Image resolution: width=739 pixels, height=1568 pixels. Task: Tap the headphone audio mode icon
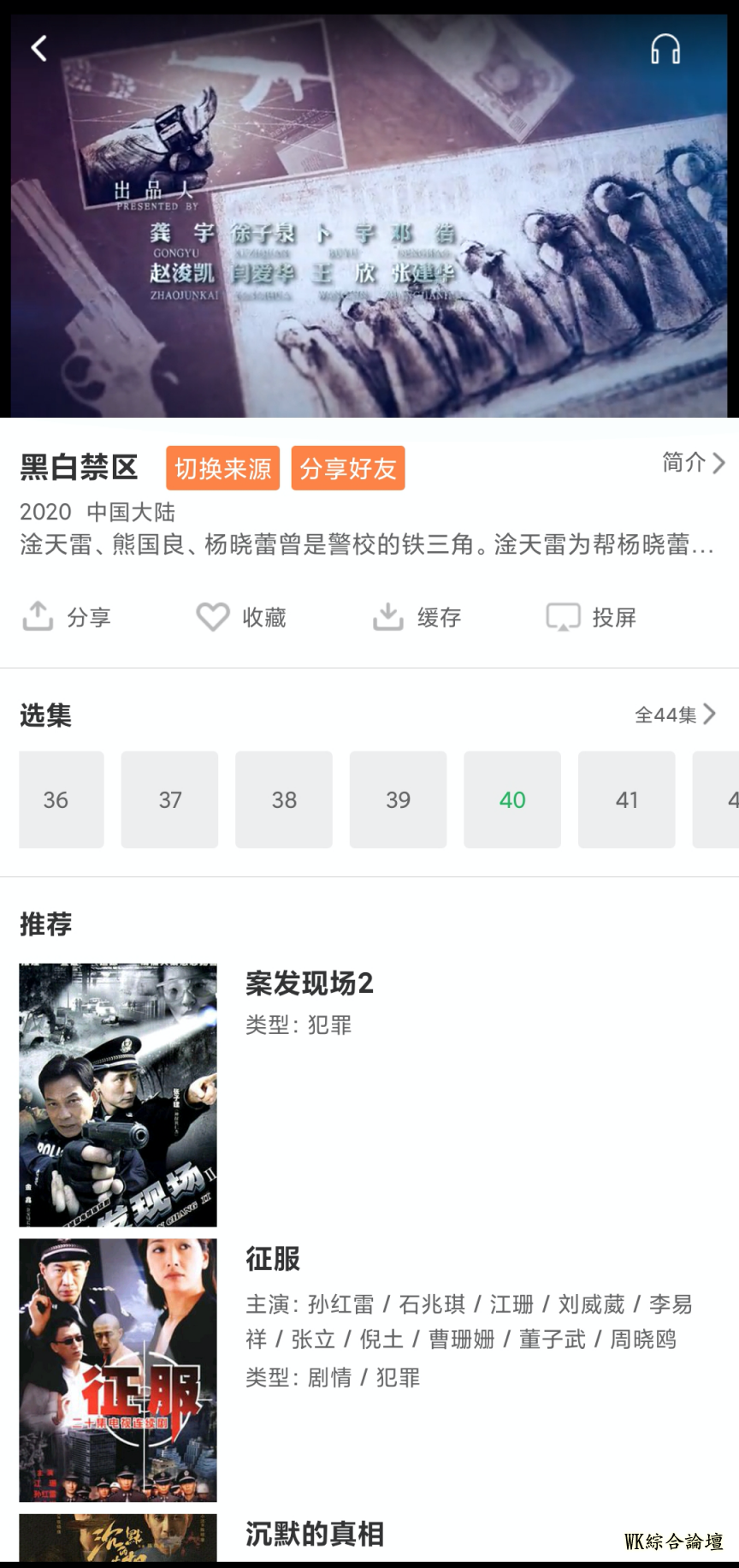665,50
